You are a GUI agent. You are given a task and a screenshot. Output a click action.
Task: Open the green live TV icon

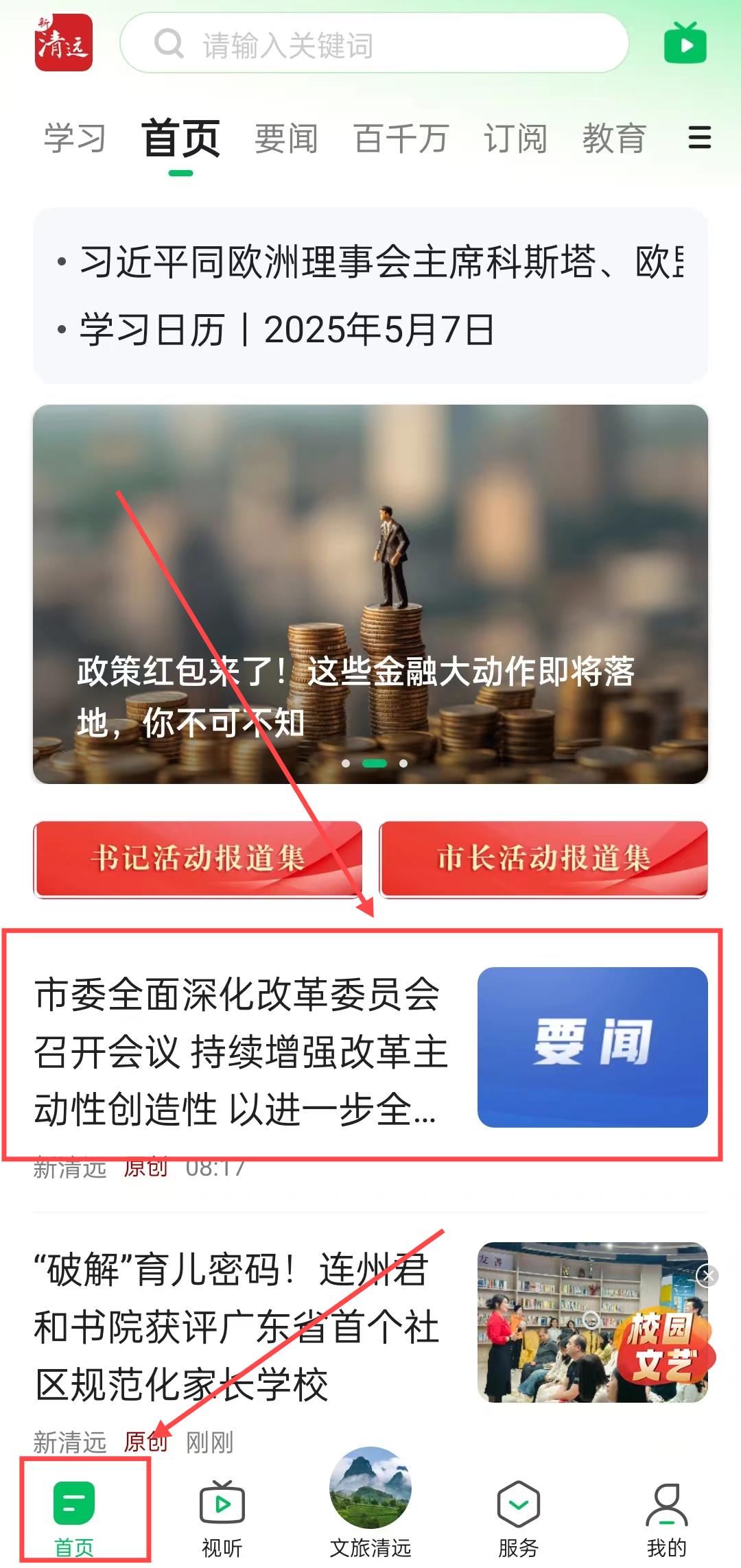tap(685, 43)
